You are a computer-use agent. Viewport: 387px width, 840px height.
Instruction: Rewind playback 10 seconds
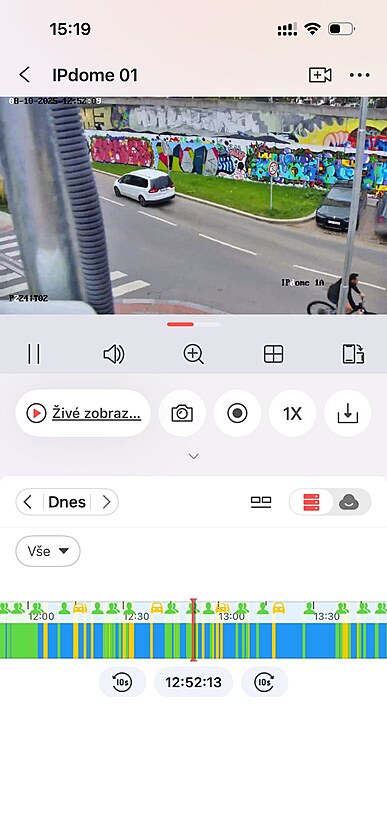[122, 682]
